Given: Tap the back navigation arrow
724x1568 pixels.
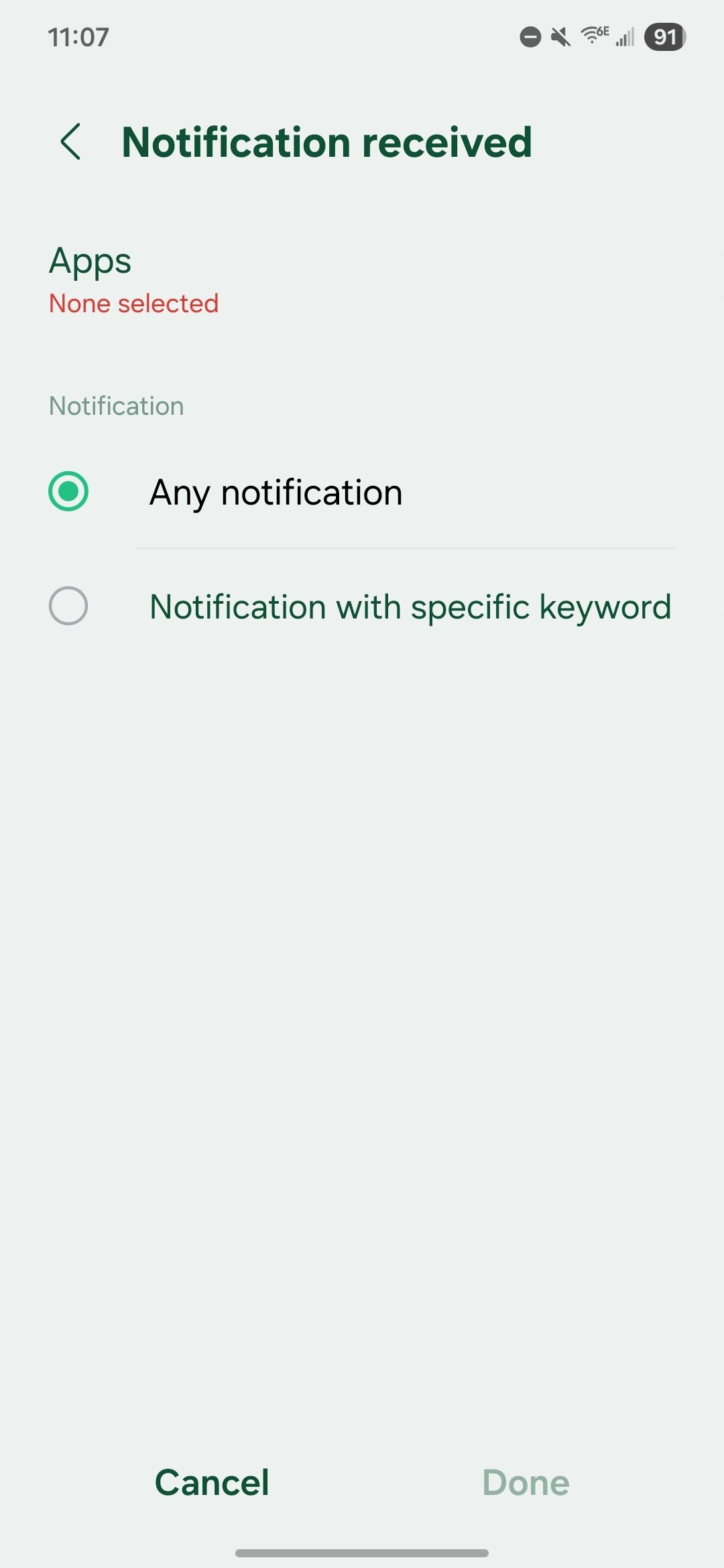Looking at the screenshot, I should tap(70, 143).
